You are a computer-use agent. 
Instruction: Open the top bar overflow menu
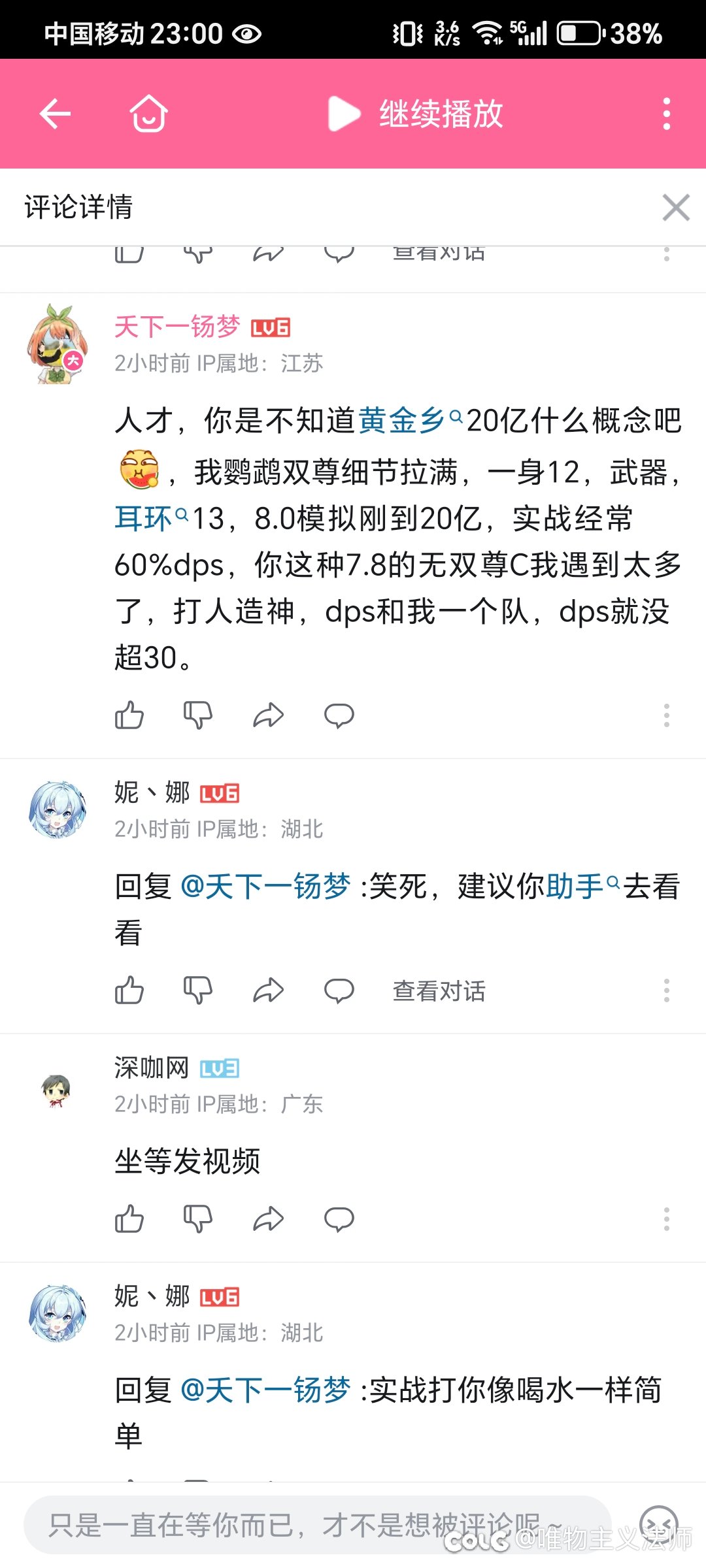point(666,114)
